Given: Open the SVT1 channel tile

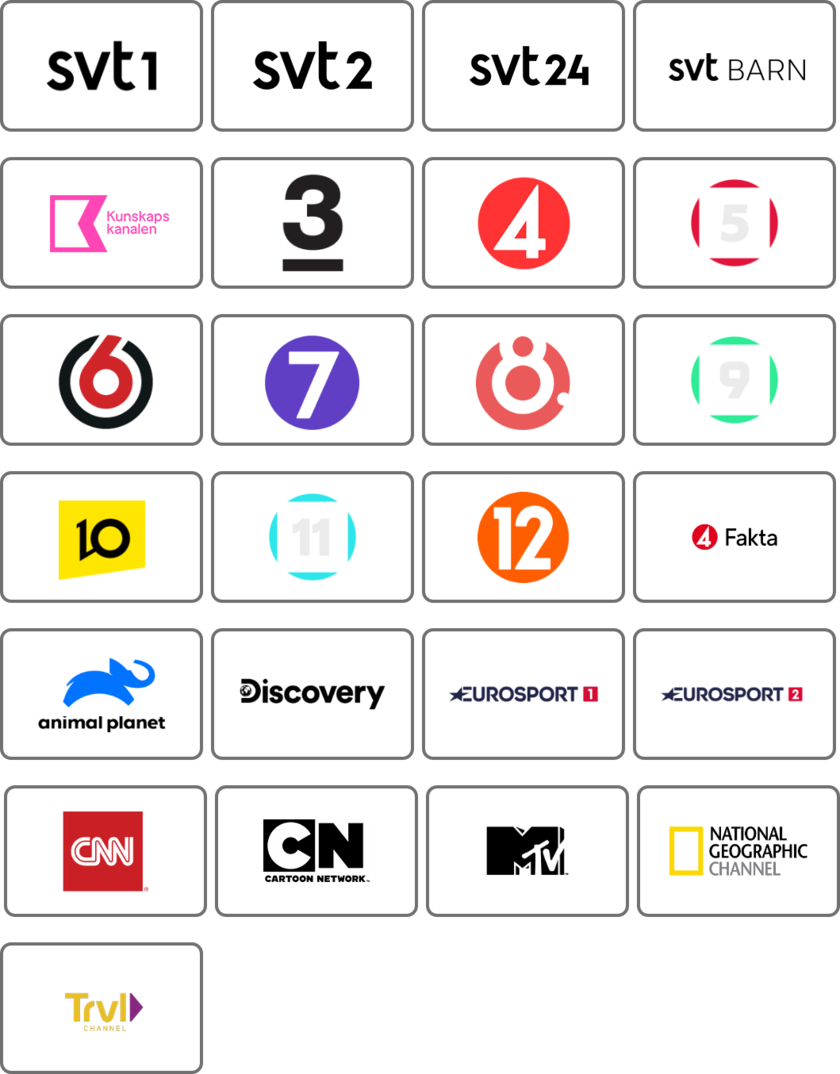Looking at the screenshot, I should tap(101, 67).
